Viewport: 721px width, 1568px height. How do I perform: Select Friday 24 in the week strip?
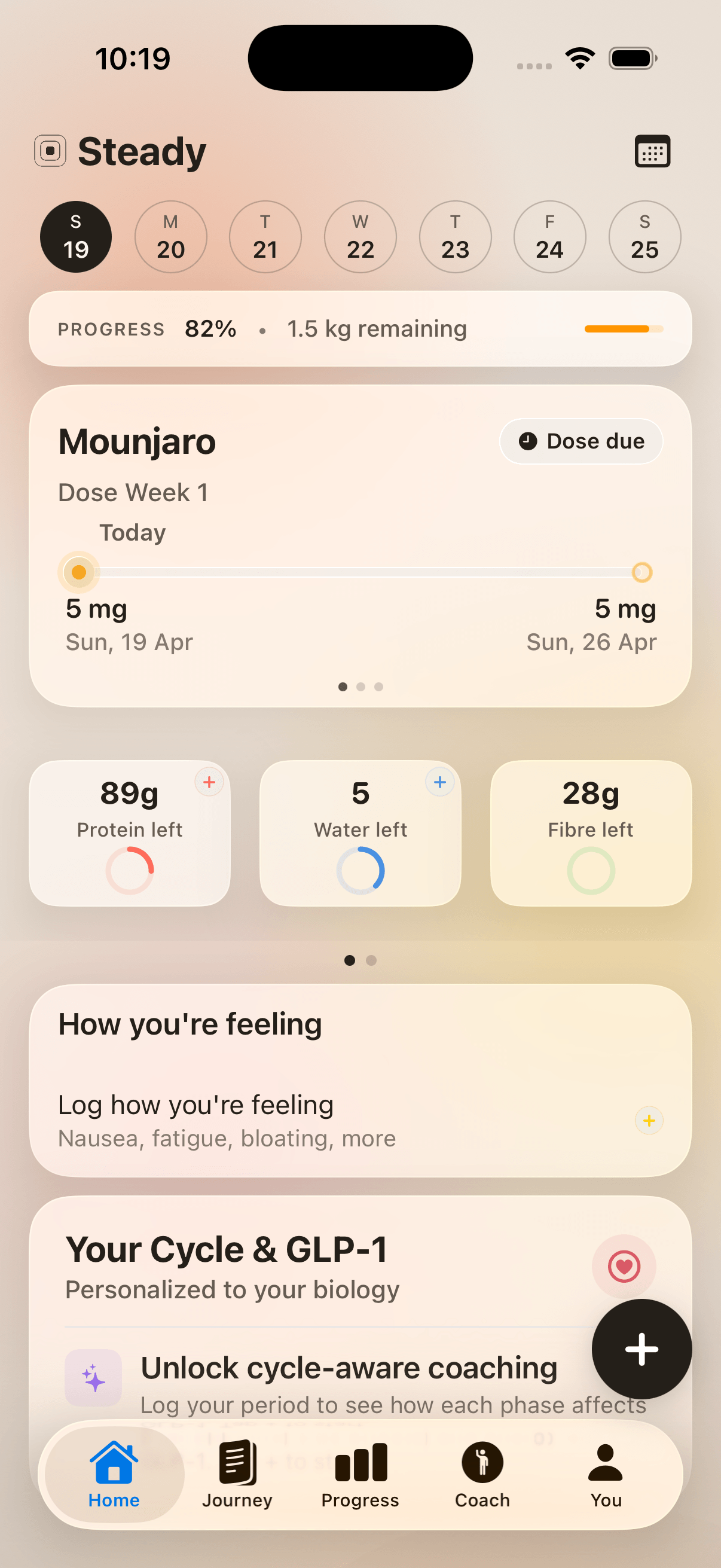[x=549, y=237]
